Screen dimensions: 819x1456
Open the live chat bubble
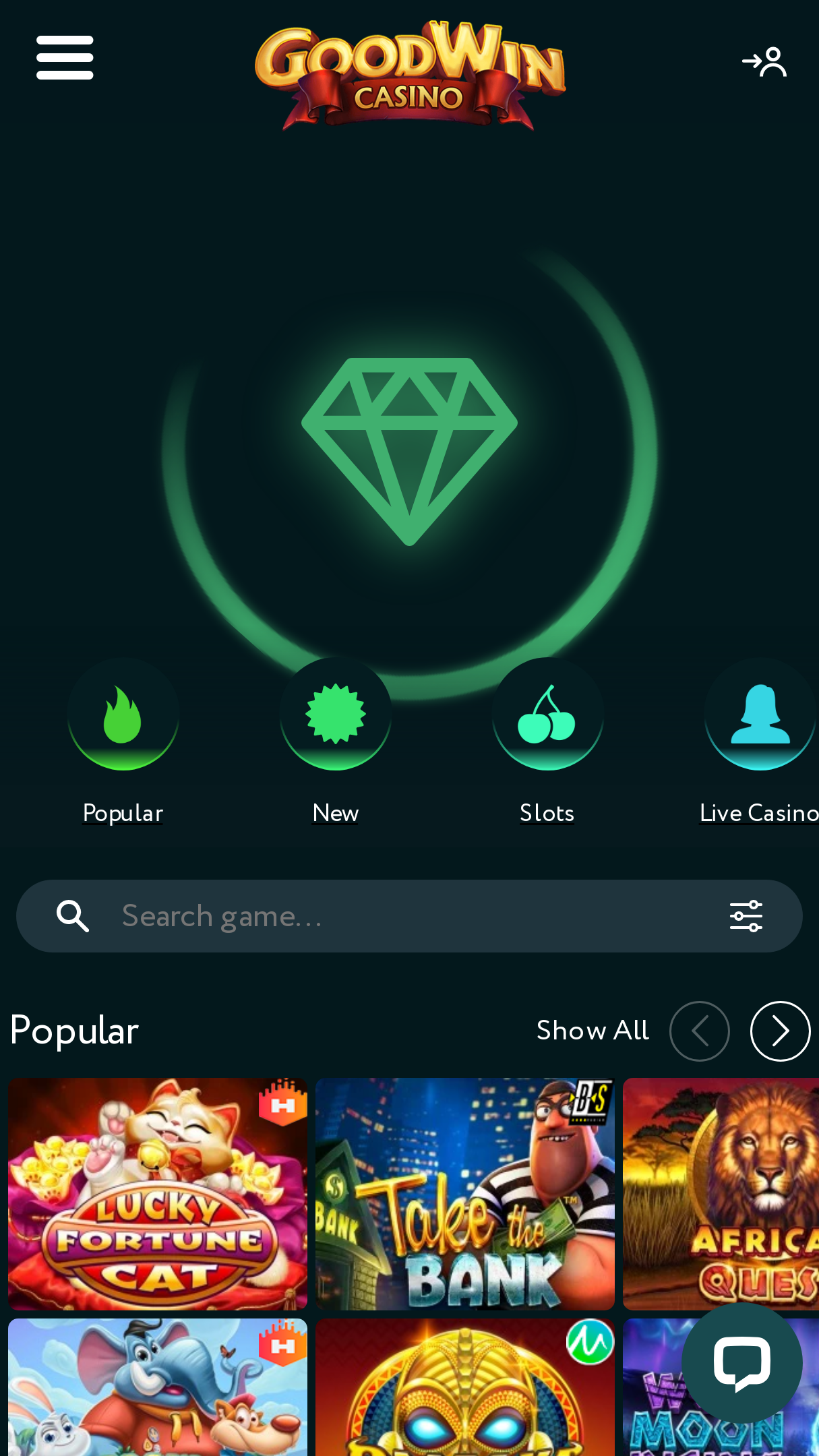point(742,1363)
